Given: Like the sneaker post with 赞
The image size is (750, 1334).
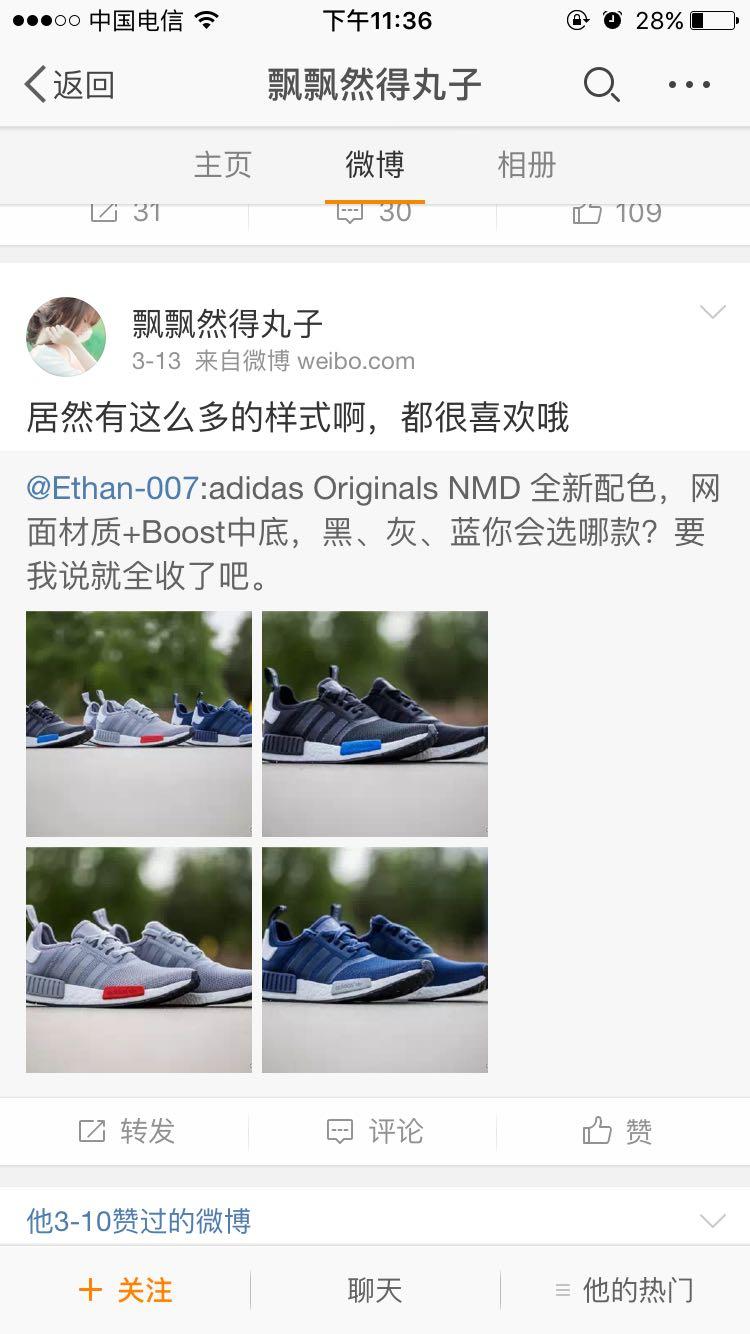Looking at the screenshot, I should tap(618, 1131).
